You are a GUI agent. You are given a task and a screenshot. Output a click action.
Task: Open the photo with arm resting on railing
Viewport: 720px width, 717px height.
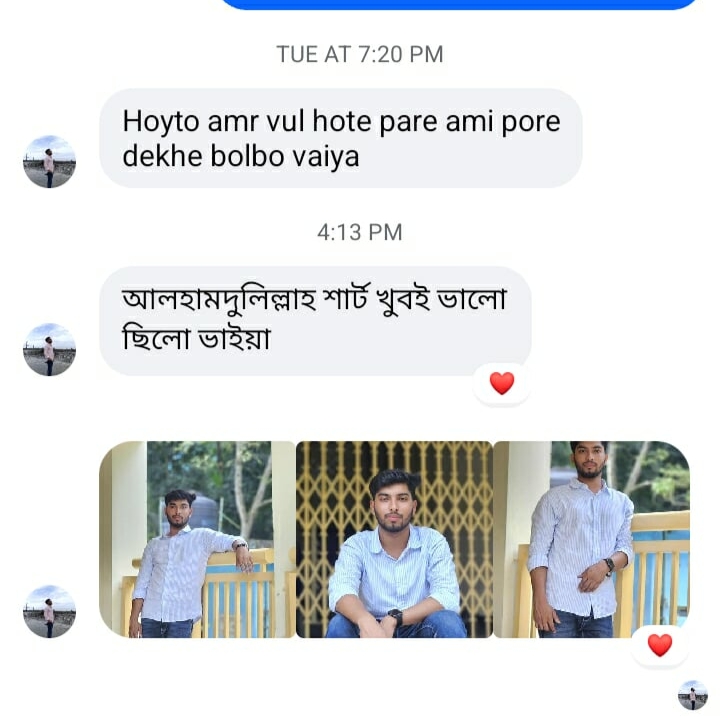(197, 539)
